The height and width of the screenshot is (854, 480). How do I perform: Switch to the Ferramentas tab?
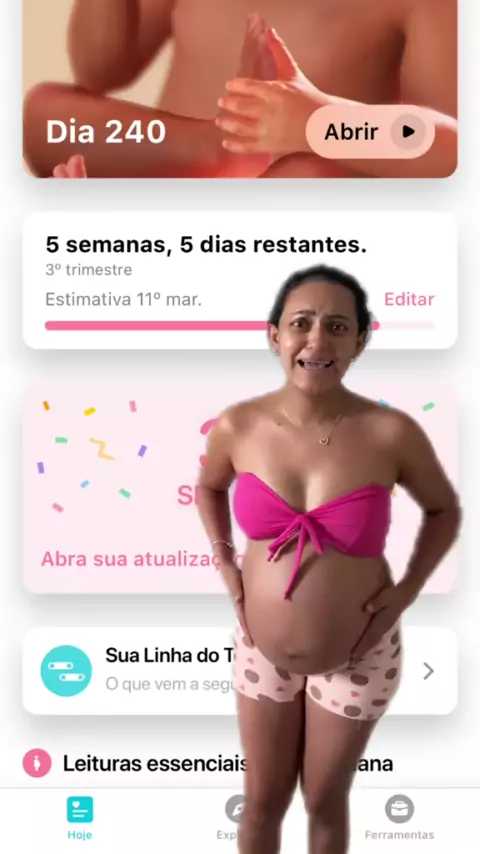399,818
